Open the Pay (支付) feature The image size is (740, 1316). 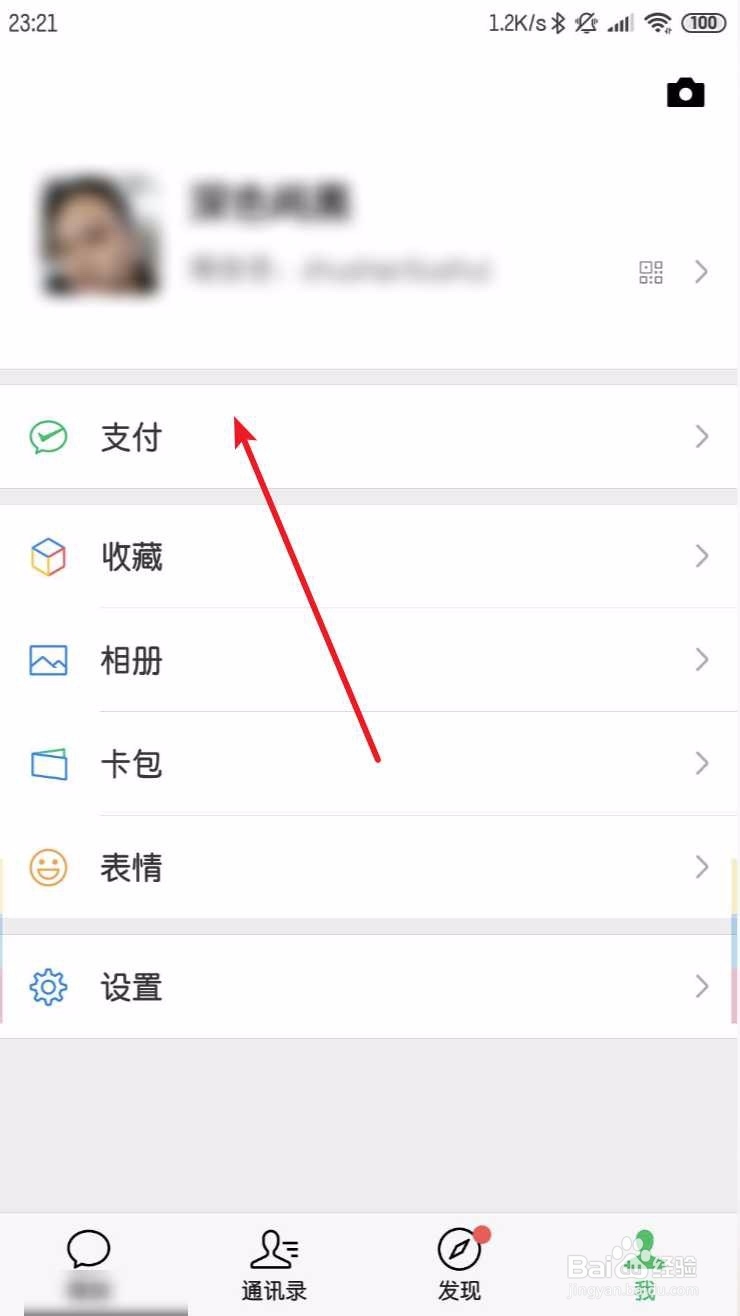[131, 437]
